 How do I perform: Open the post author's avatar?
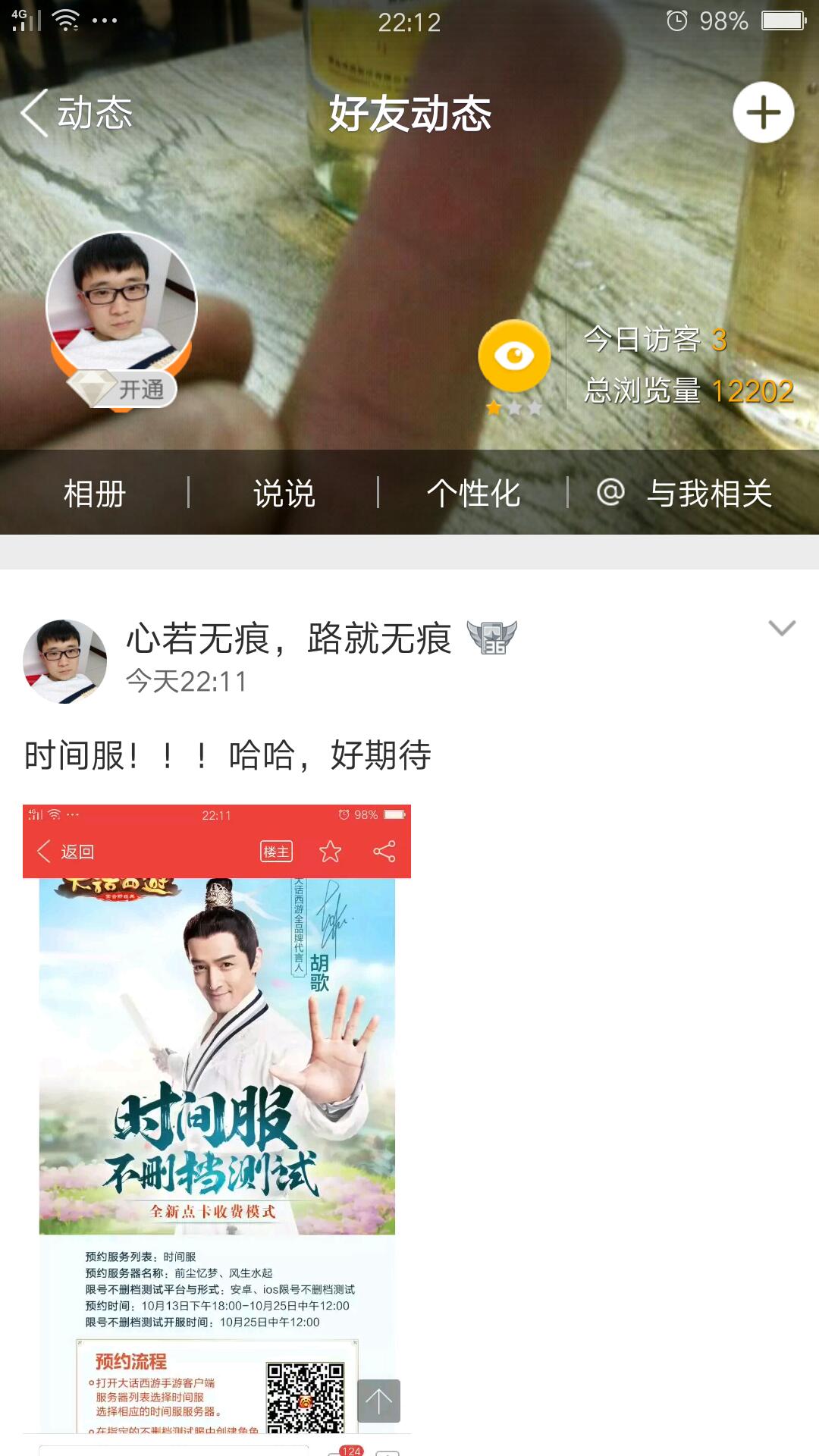pos(64,661)
